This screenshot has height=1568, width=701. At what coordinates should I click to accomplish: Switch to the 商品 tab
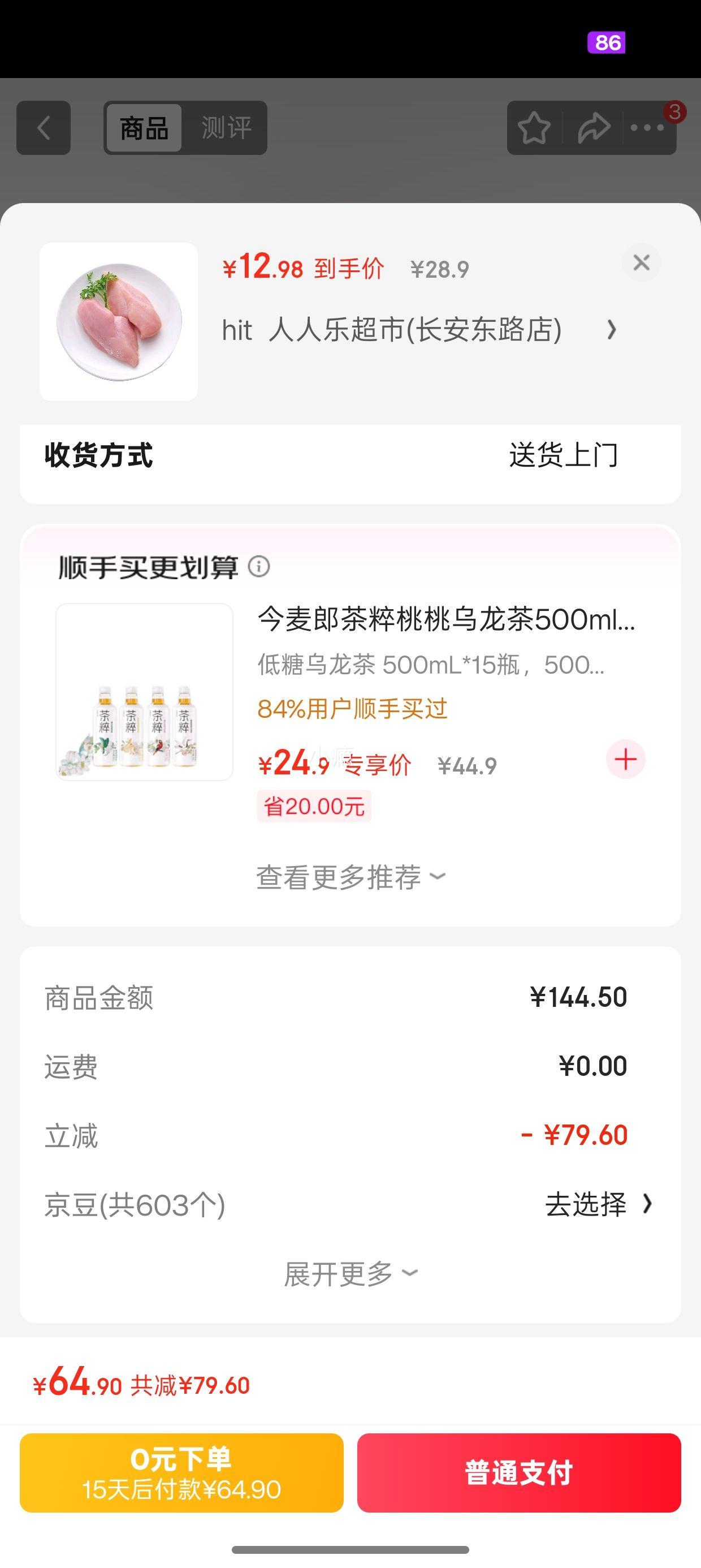pyautogui.click(x=144, y=128)
